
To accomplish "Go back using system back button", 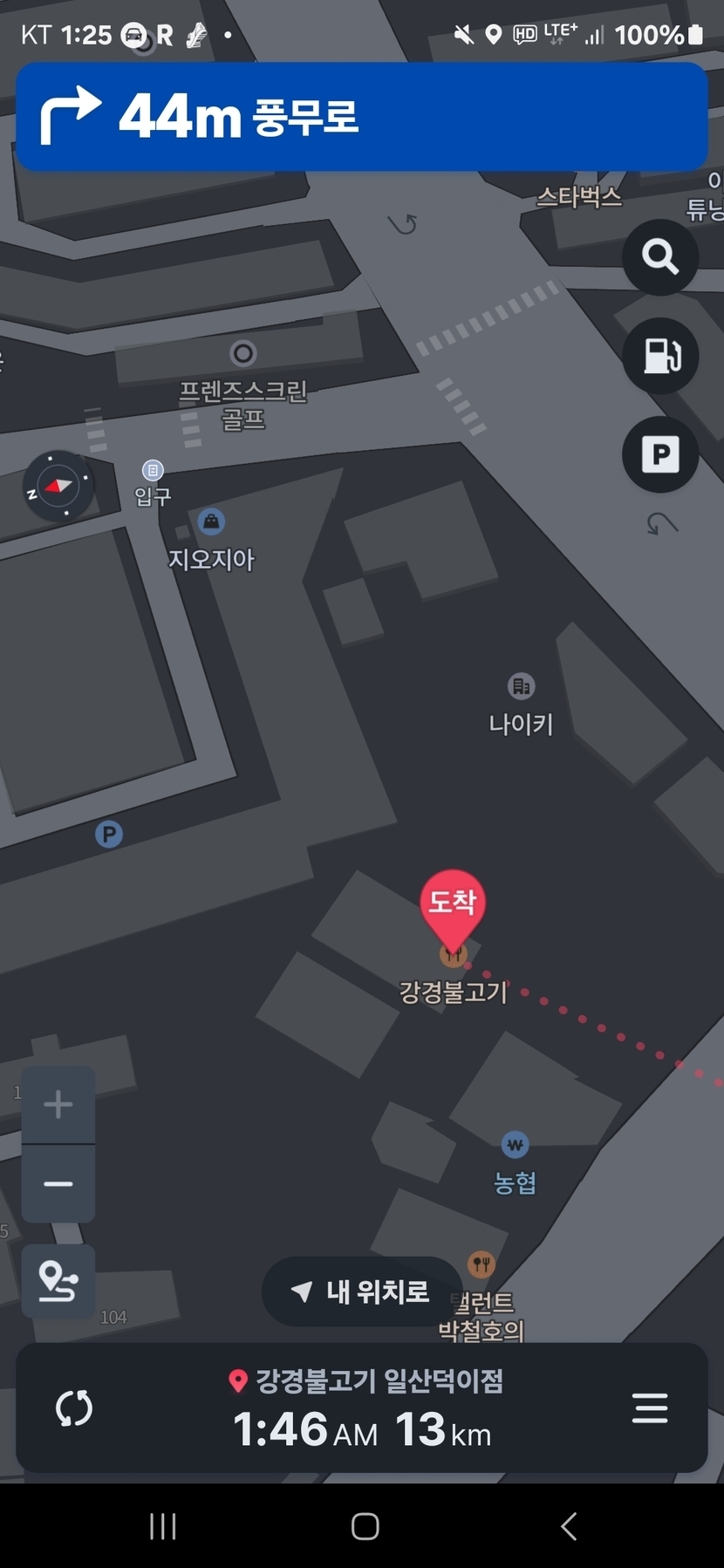I will (x=569, y=1526).
